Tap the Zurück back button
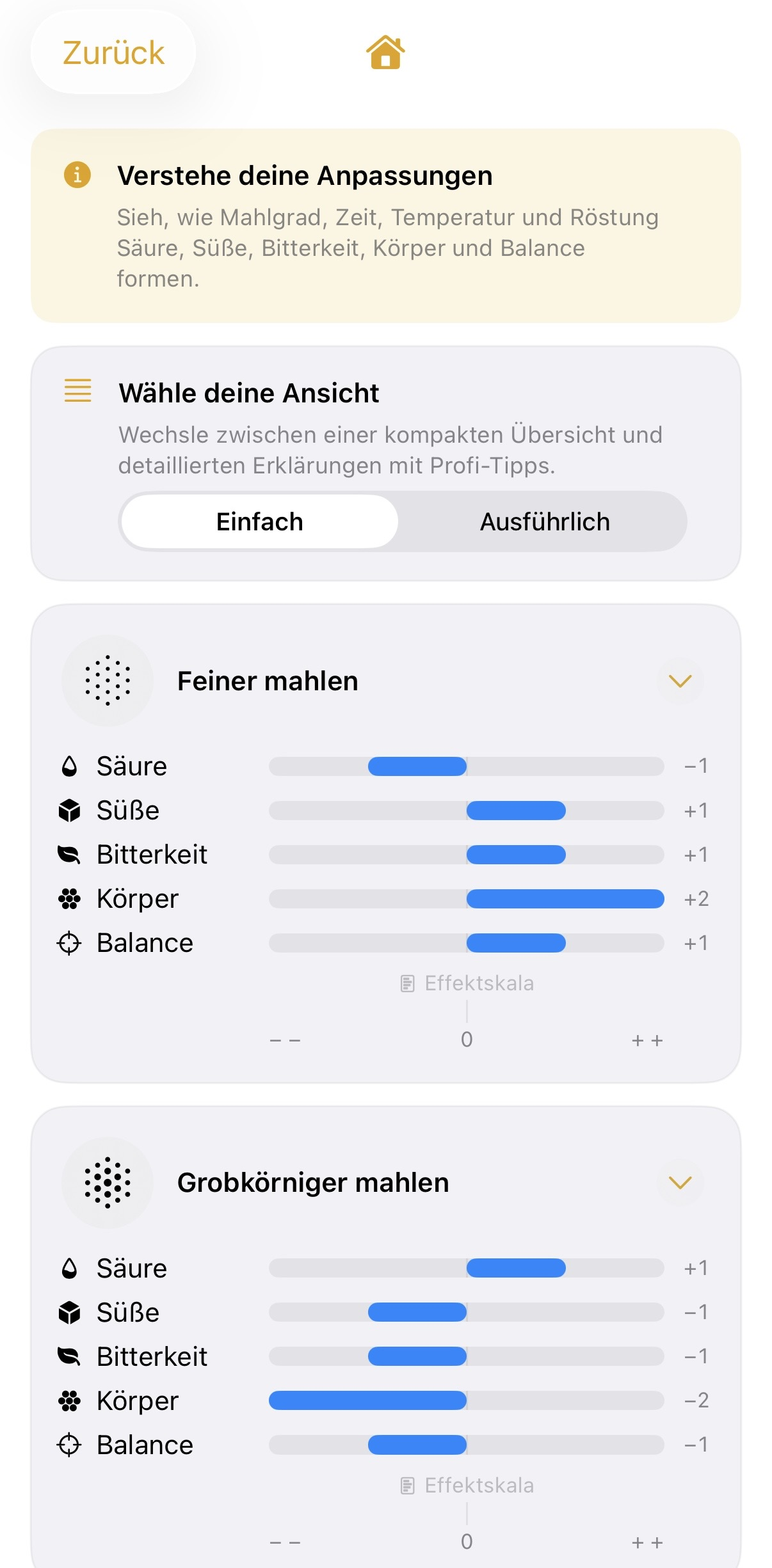Viewport: 772px width, 1568px height. coord(113,52)
